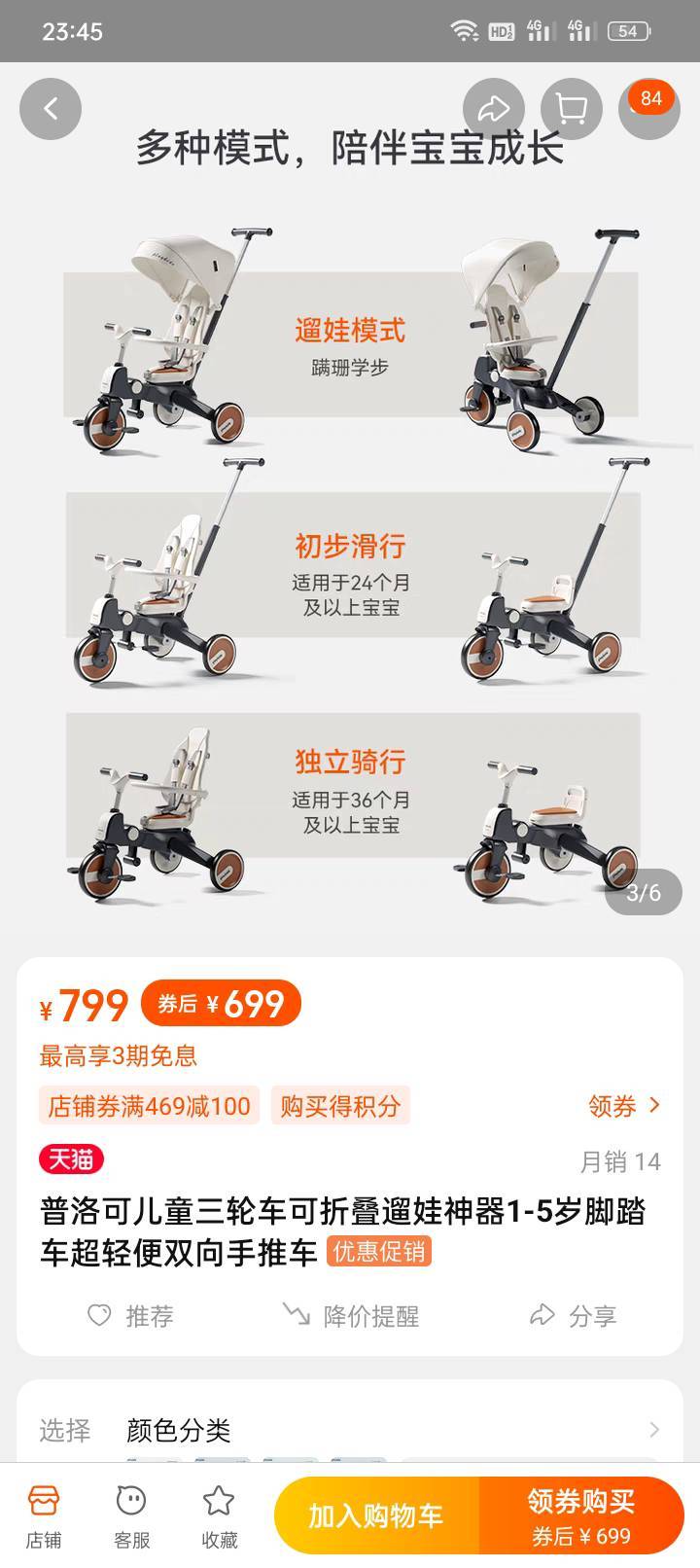Tap 领券 to claim store coupons

pyautogui.click(x=625, y=1106)
